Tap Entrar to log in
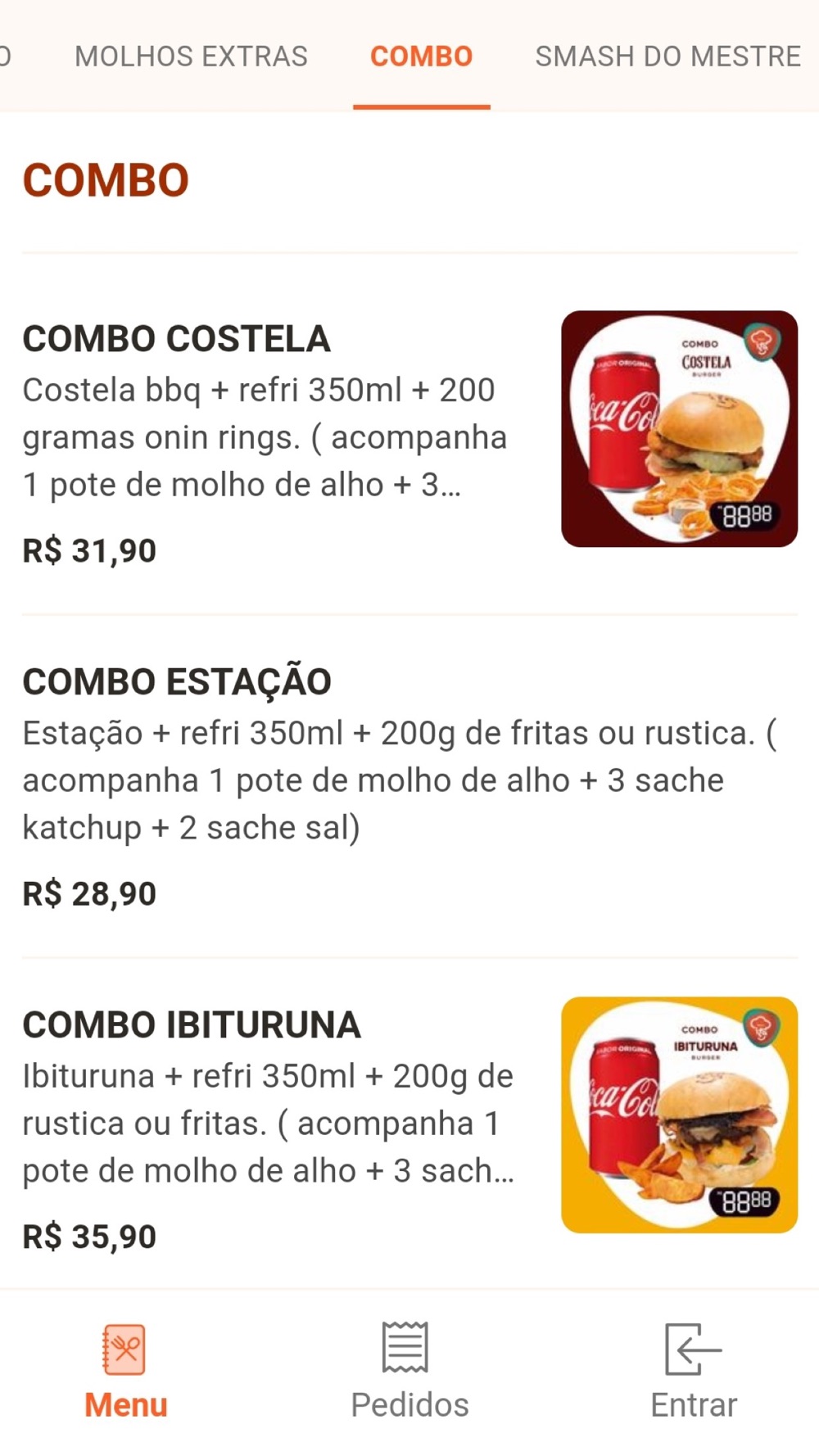 click(694, 1373)
